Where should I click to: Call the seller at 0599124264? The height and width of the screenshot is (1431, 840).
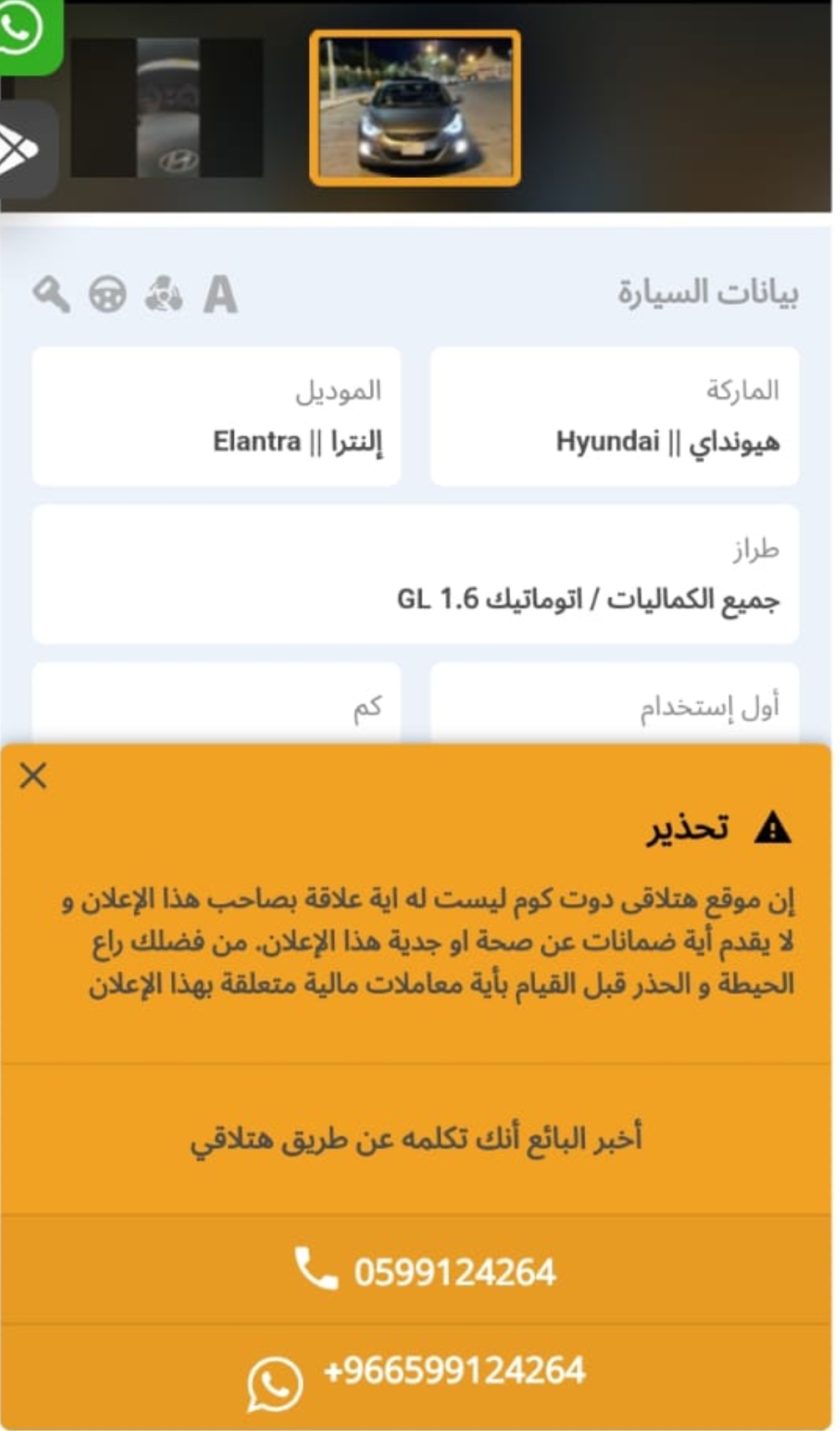pos(417,1271)
